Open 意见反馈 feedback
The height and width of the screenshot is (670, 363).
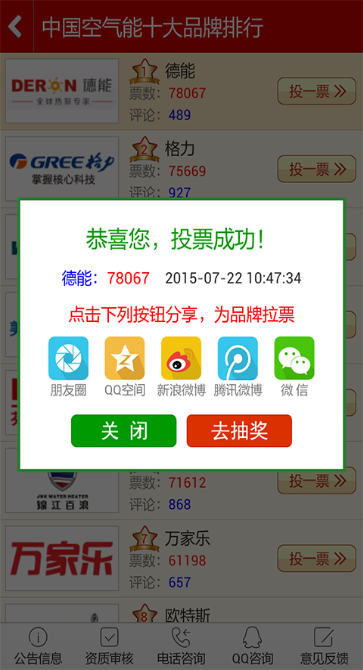[324, 646]
